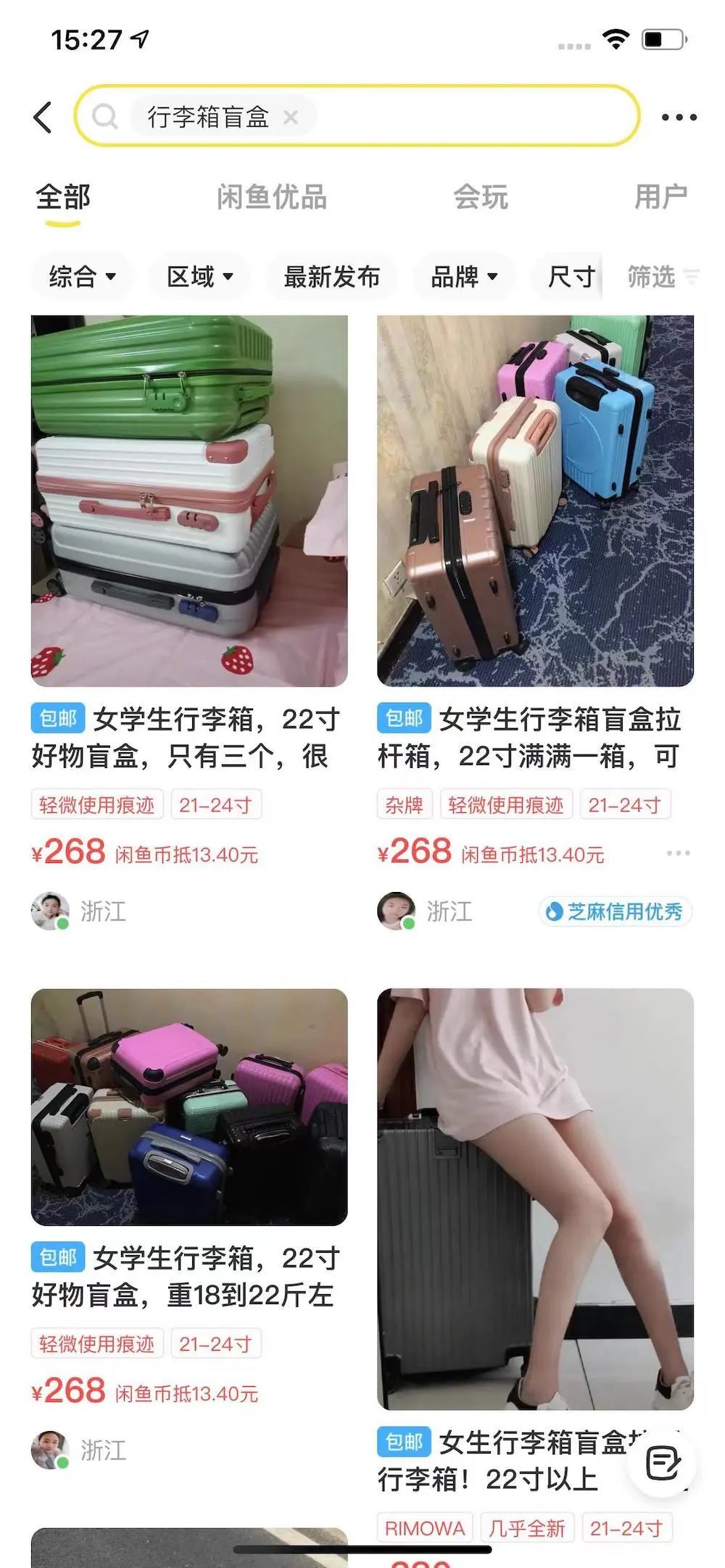The image size is (725, 1568).
Task: Tap the search field
Action: (x=464, y=116)
